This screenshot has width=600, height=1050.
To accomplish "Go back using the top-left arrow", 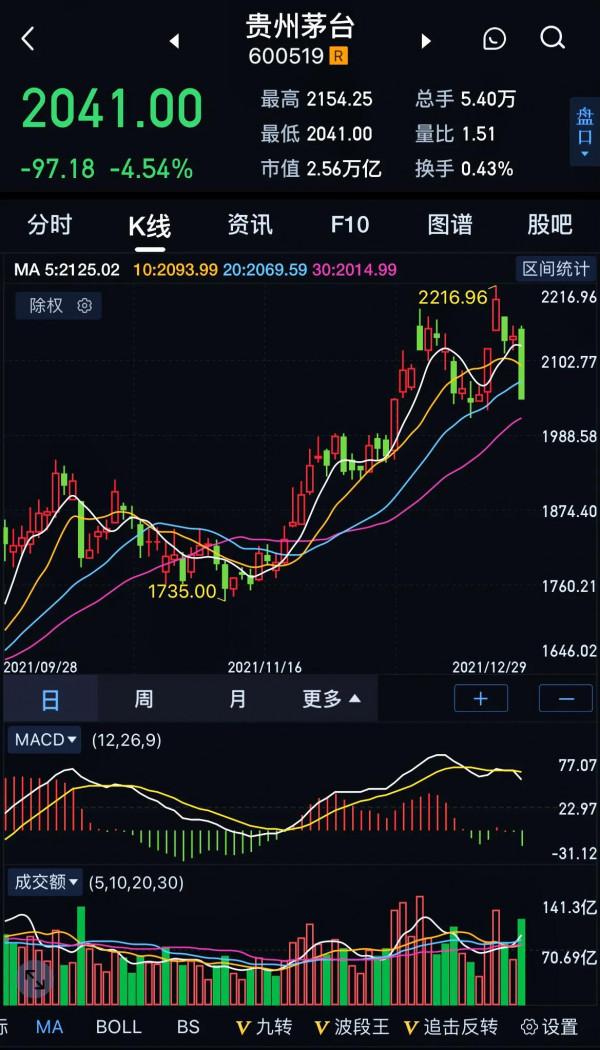I will point(28,39).
